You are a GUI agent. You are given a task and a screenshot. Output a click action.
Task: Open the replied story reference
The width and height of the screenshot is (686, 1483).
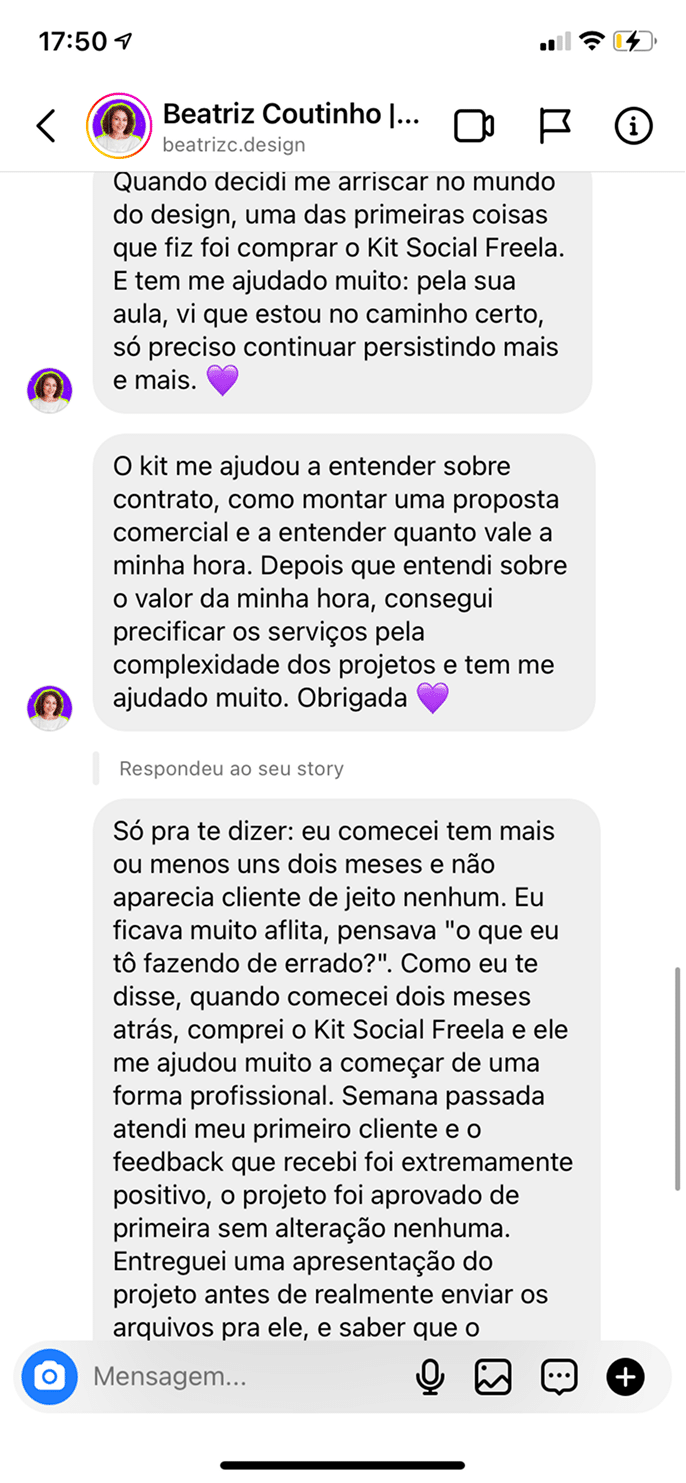231,769
